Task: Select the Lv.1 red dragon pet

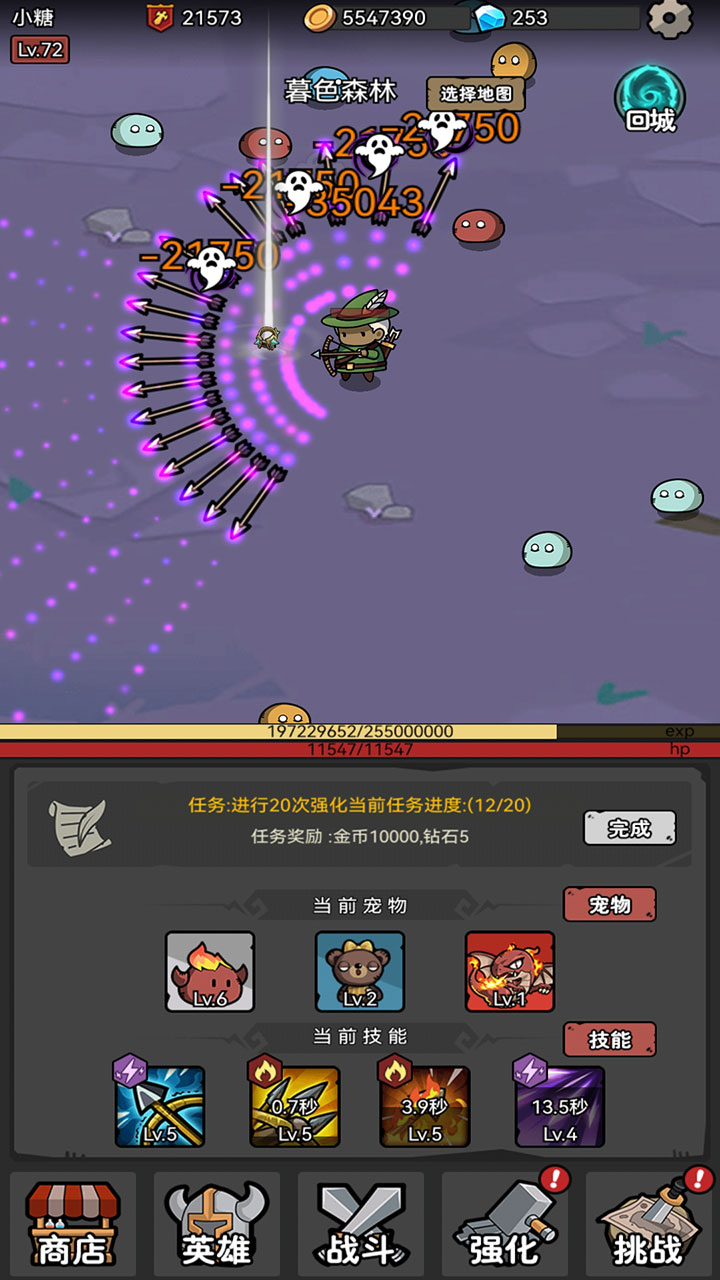Action: pyautogui.click(x=510, y=972)
